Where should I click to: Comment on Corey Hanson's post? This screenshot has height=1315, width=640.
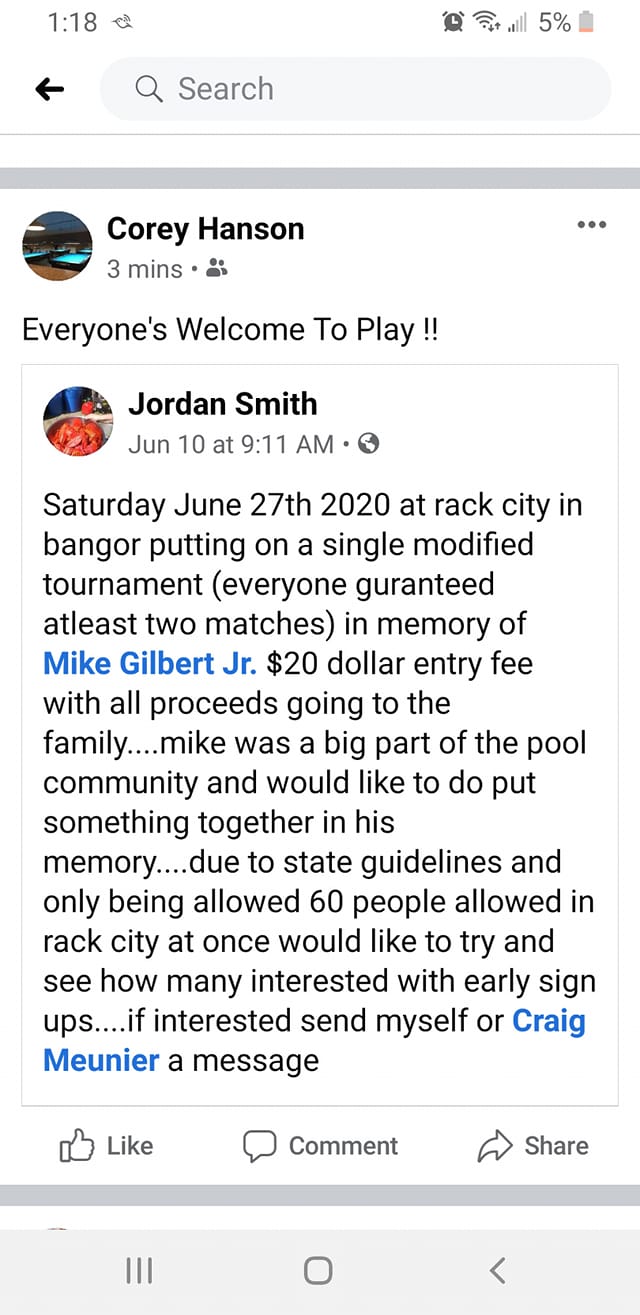[x=321, y=1146]
